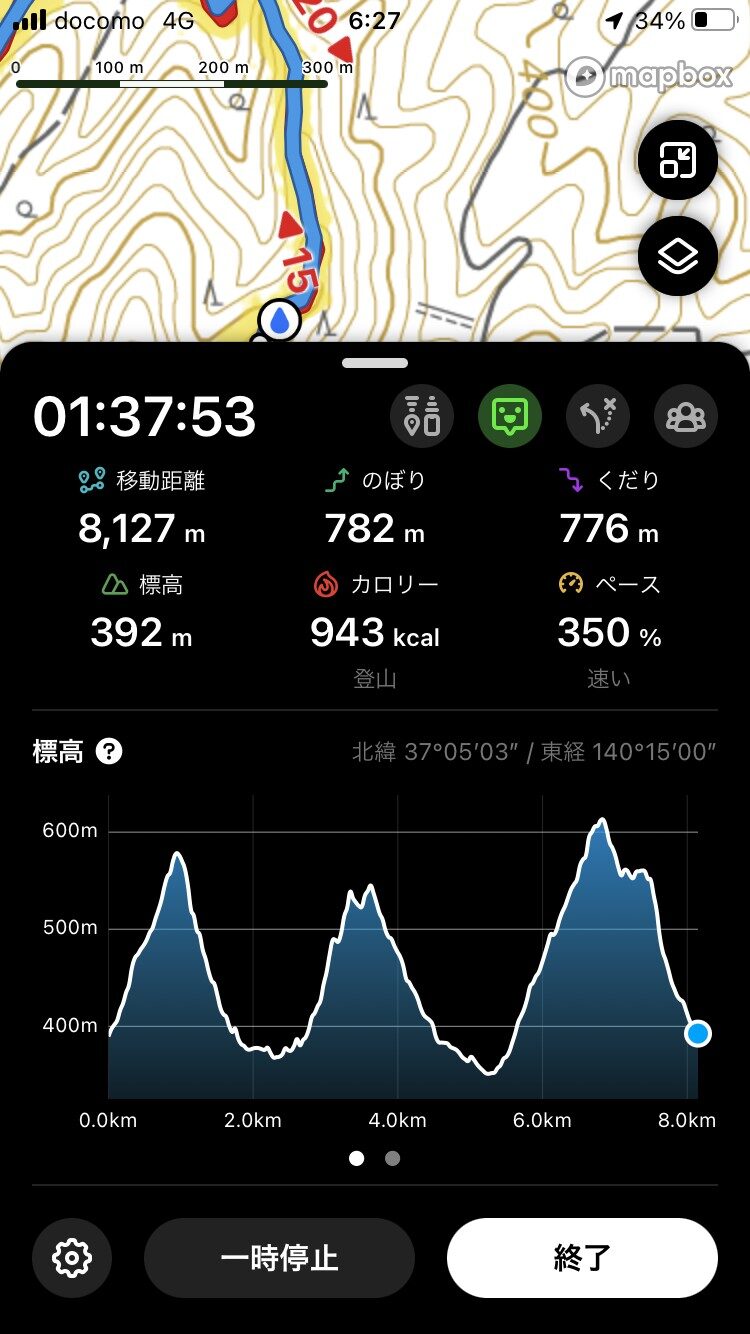Switch to the second graph page dot
Image resolution: width=750 pixels, height=1334 pixels.
tap(392, 1158)
